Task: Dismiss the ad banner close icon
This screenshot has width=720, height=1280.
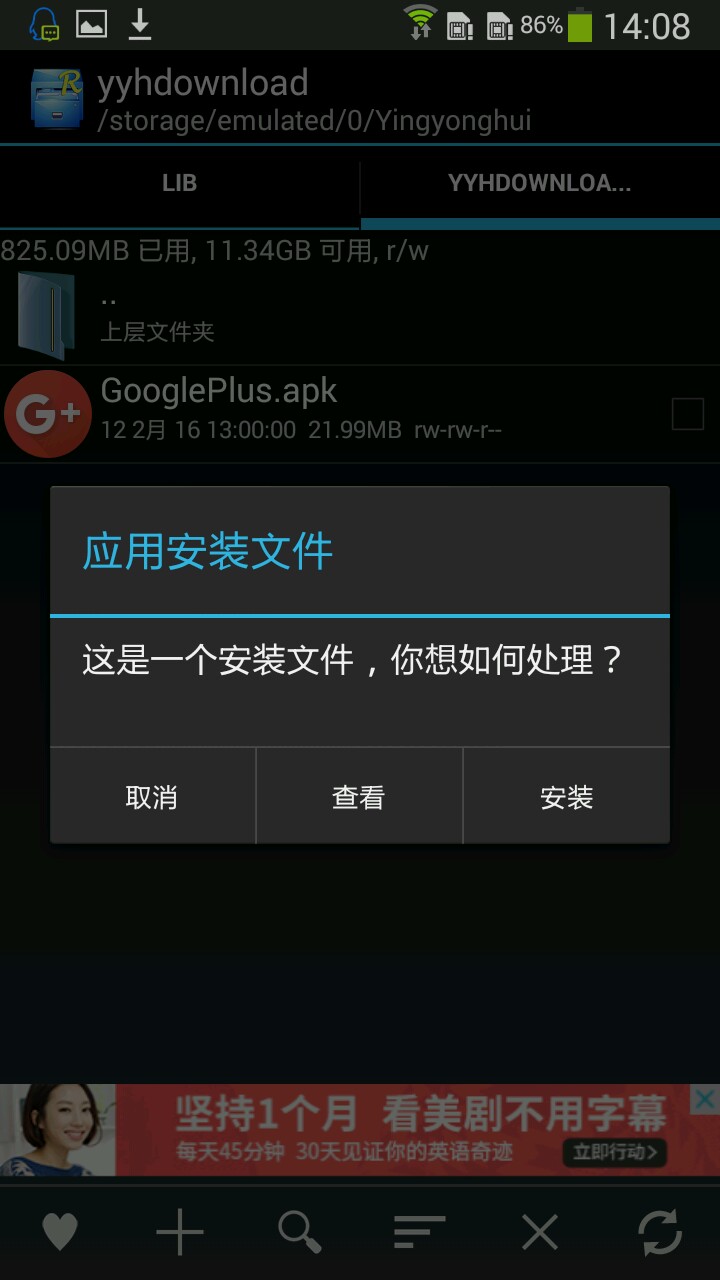Action: tap(705, 1100)
